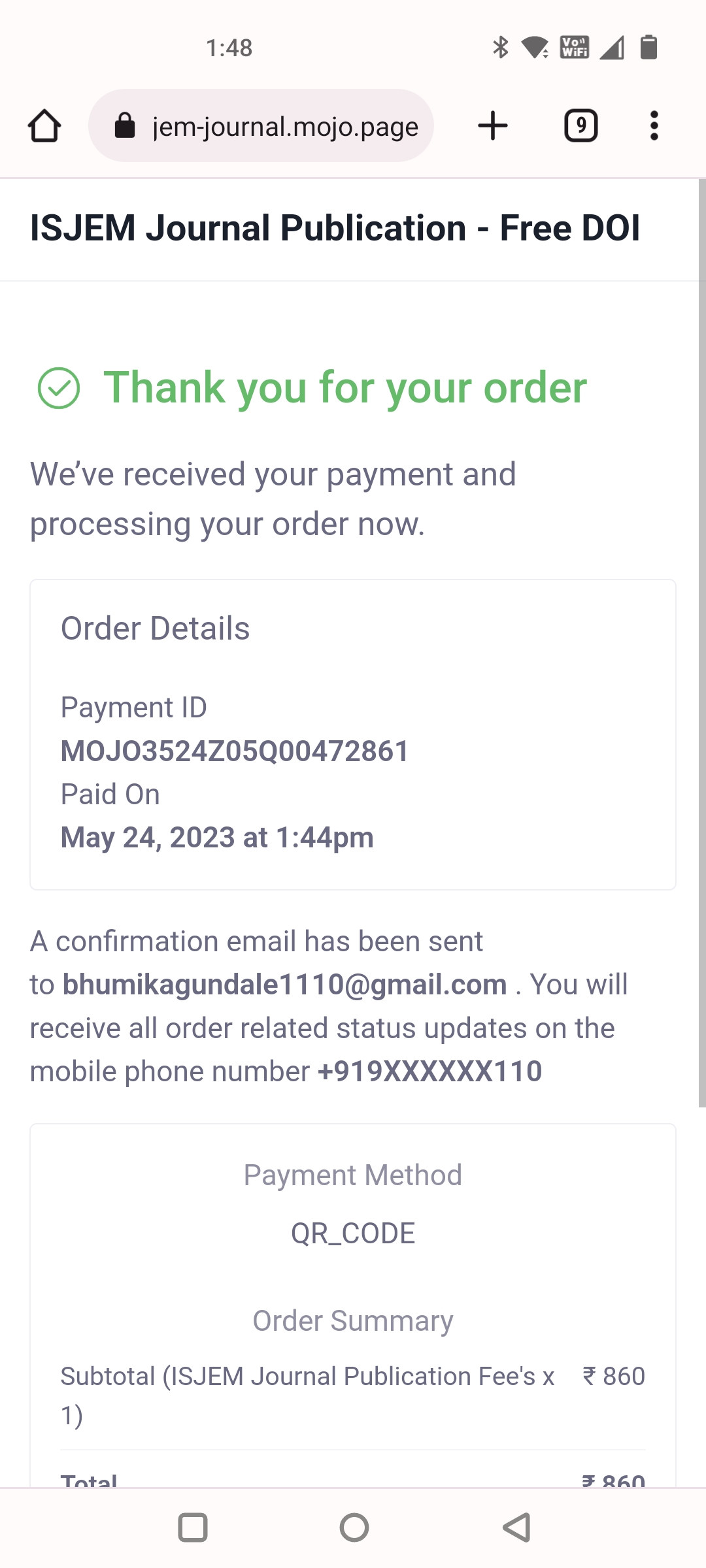Open a new browser tab
706x1568 pixels.
click(493, 125)
